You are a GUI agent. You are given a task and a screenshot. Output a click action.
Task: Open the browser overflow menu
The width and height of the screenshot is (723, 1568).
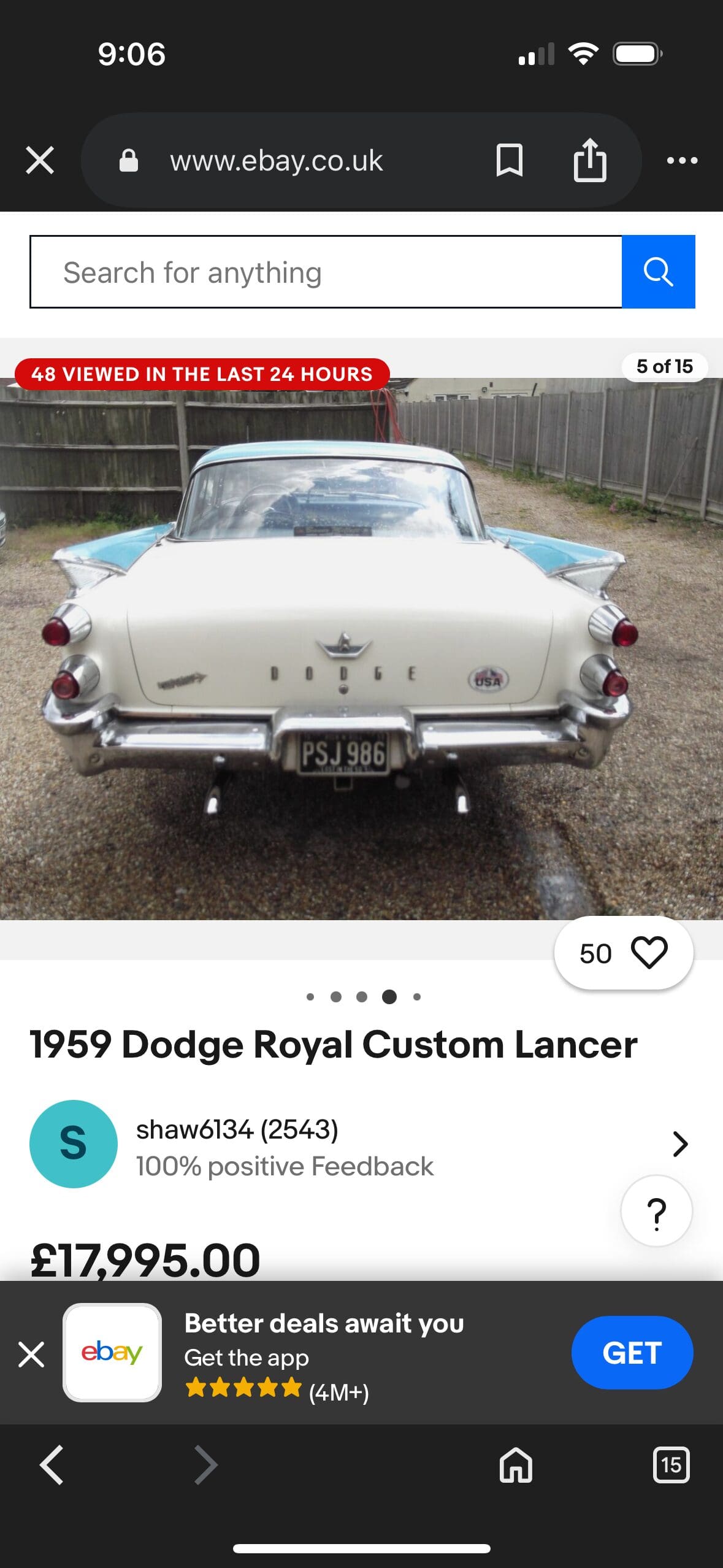682,161
